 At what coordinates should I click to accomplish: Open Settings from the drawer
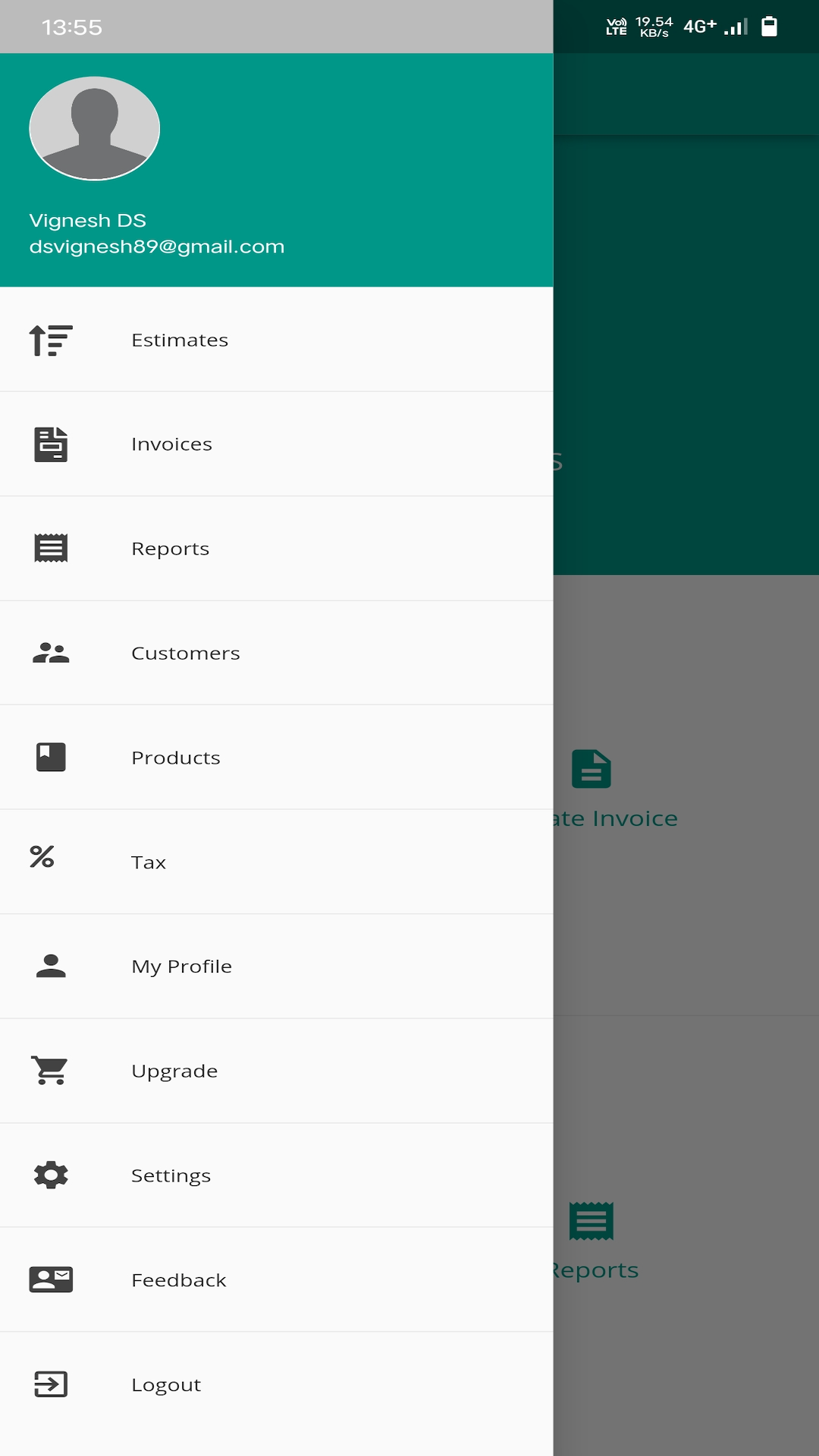click(x=276, y=1175)
